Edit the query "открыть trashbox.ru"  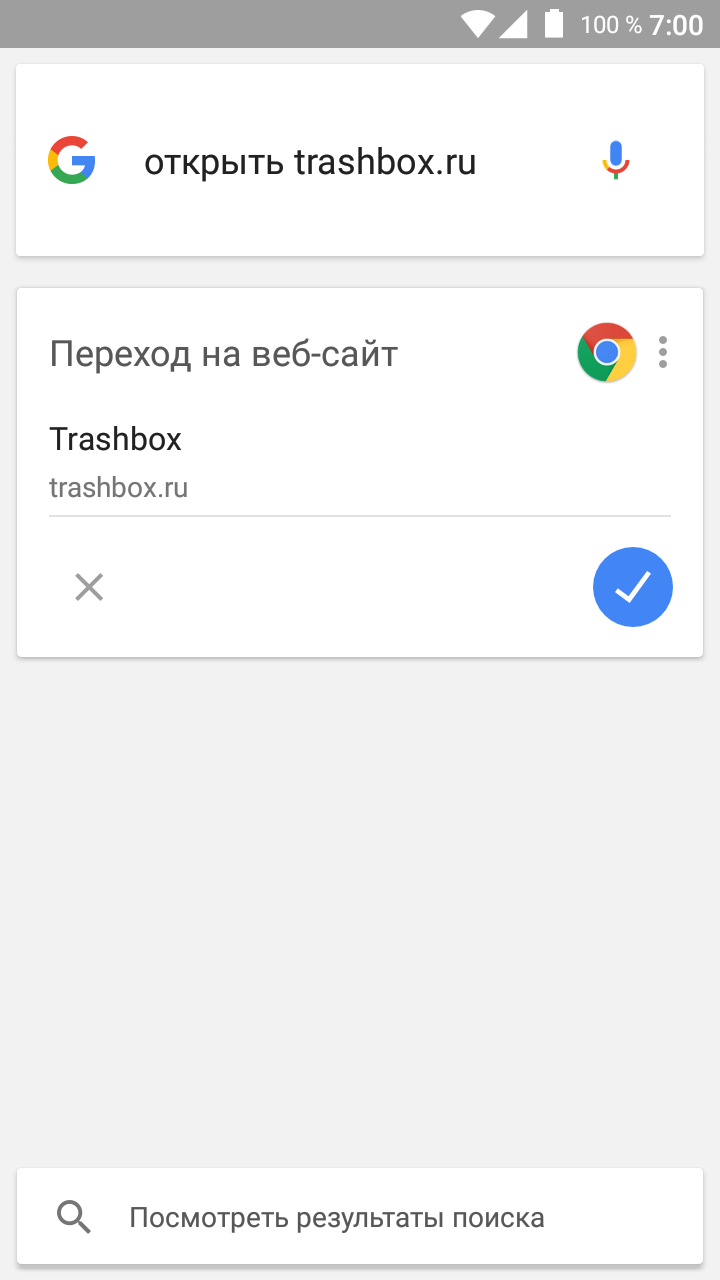point(310,162)
